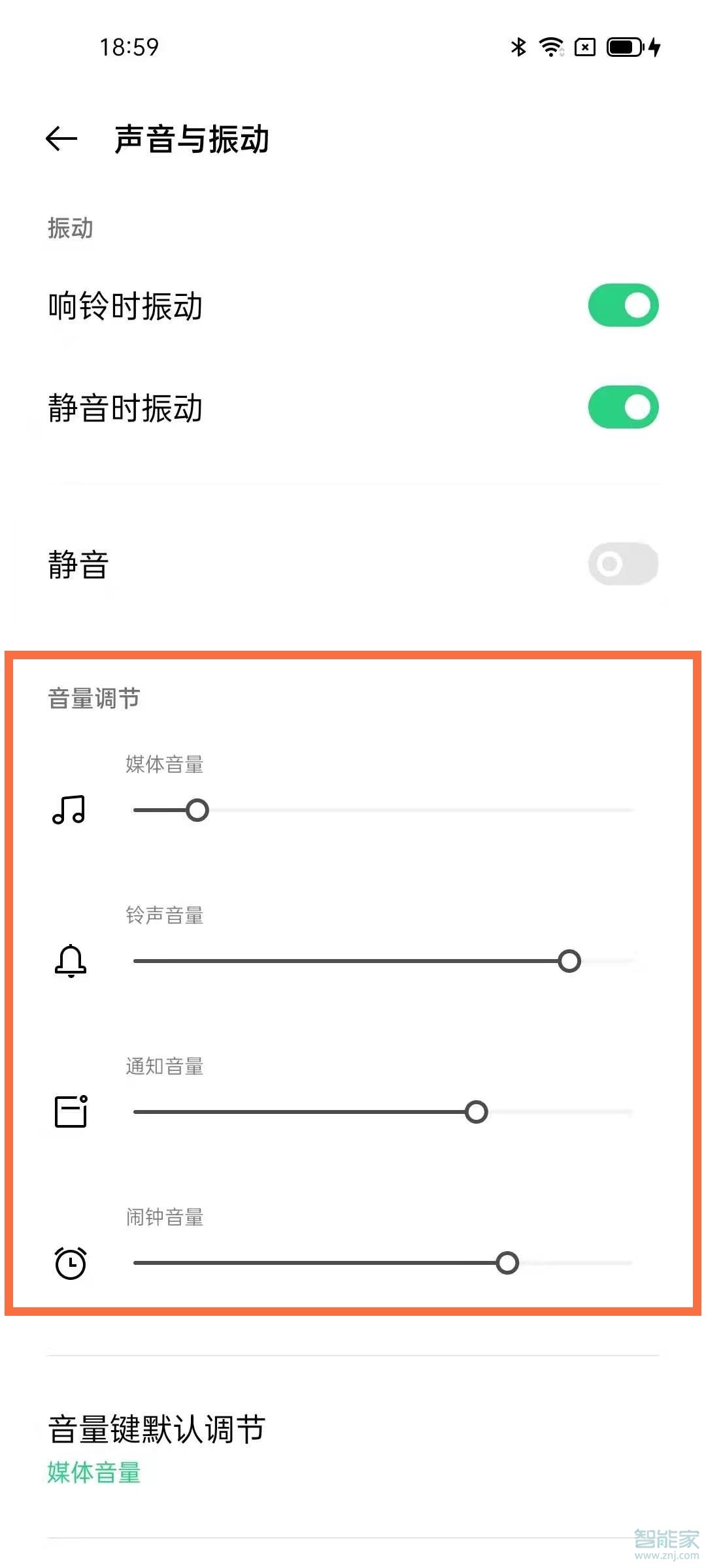Image resolution: width=706 pixels, height=1568 pixels.
Task: Tap the Bluetooth icon in the status bar
Action: coord(518,47)
